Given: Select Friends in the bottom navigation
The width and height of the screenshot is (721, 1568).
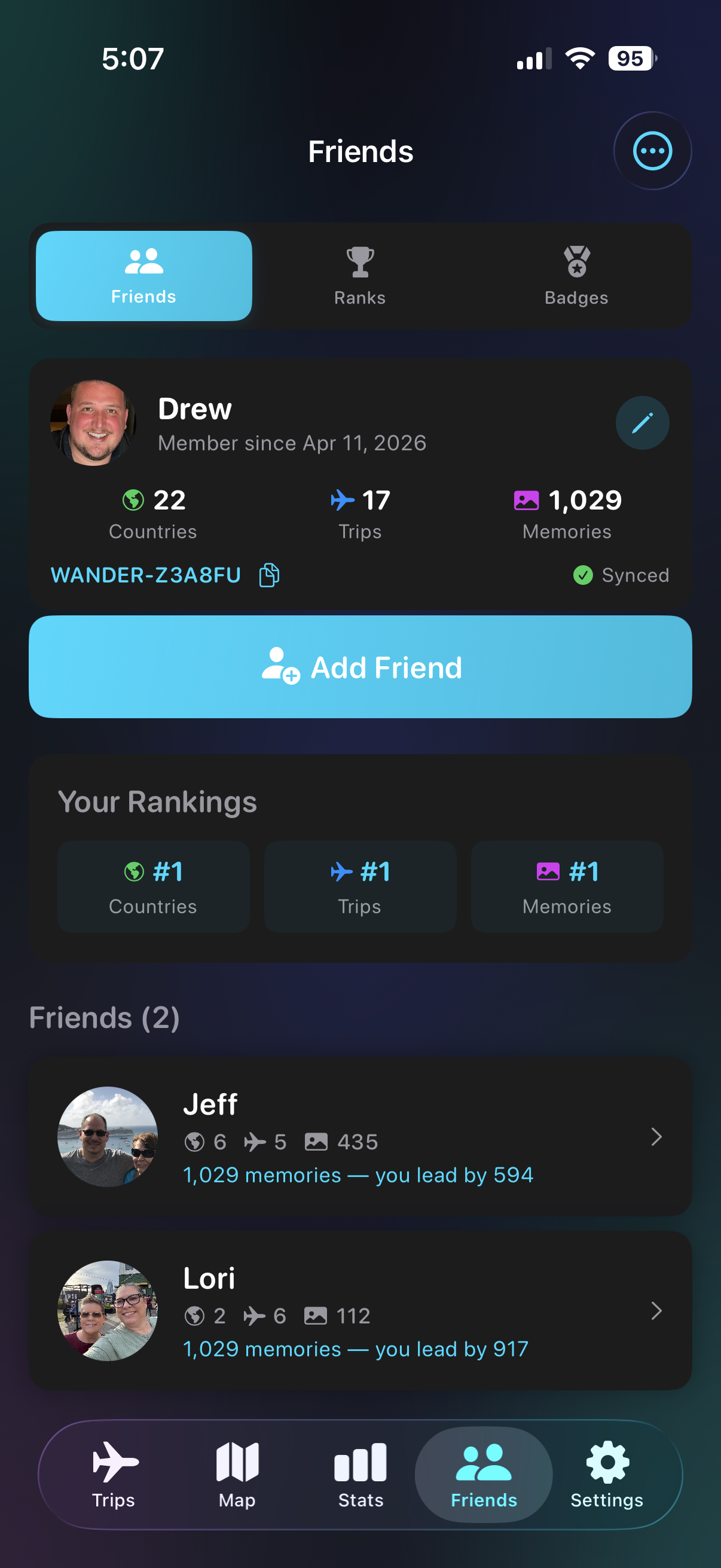Looking at the screenshot, I should [484, 1474].
